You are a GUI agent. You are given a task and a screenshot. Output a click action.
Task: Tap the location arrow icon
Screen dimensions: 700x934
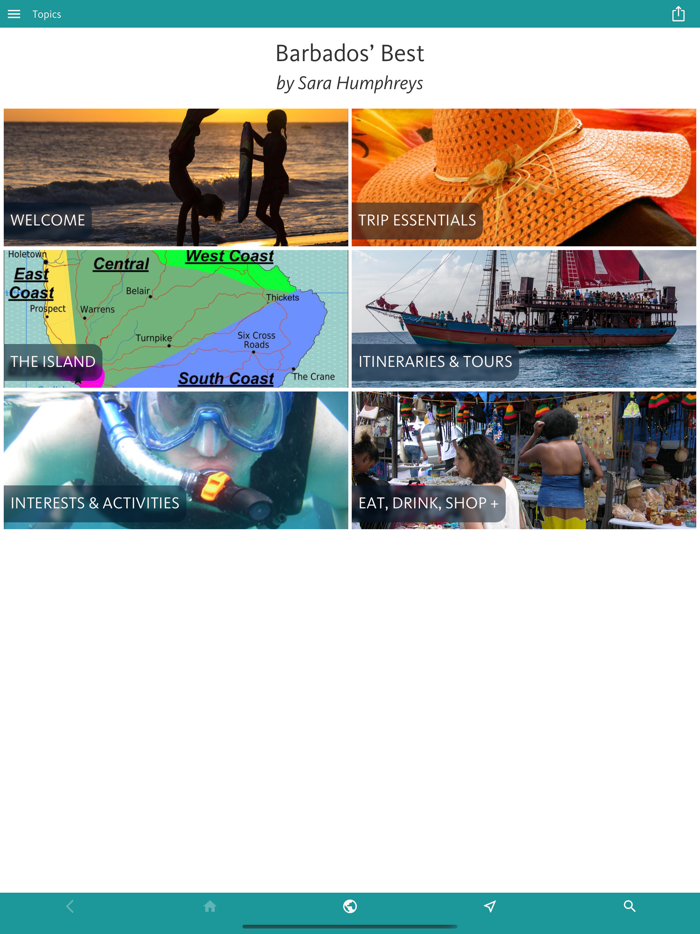tap(490, 906)
